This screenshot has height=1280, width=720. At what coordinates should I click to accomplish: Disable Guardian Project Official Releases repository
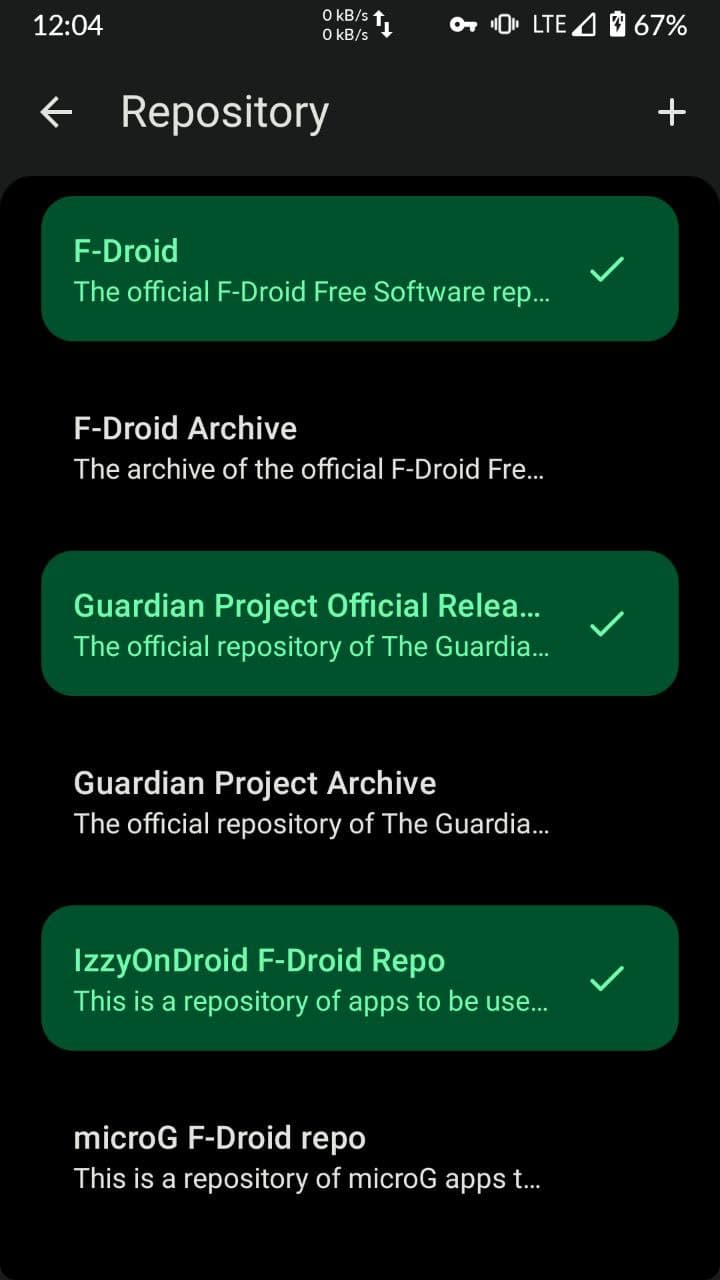359,623
